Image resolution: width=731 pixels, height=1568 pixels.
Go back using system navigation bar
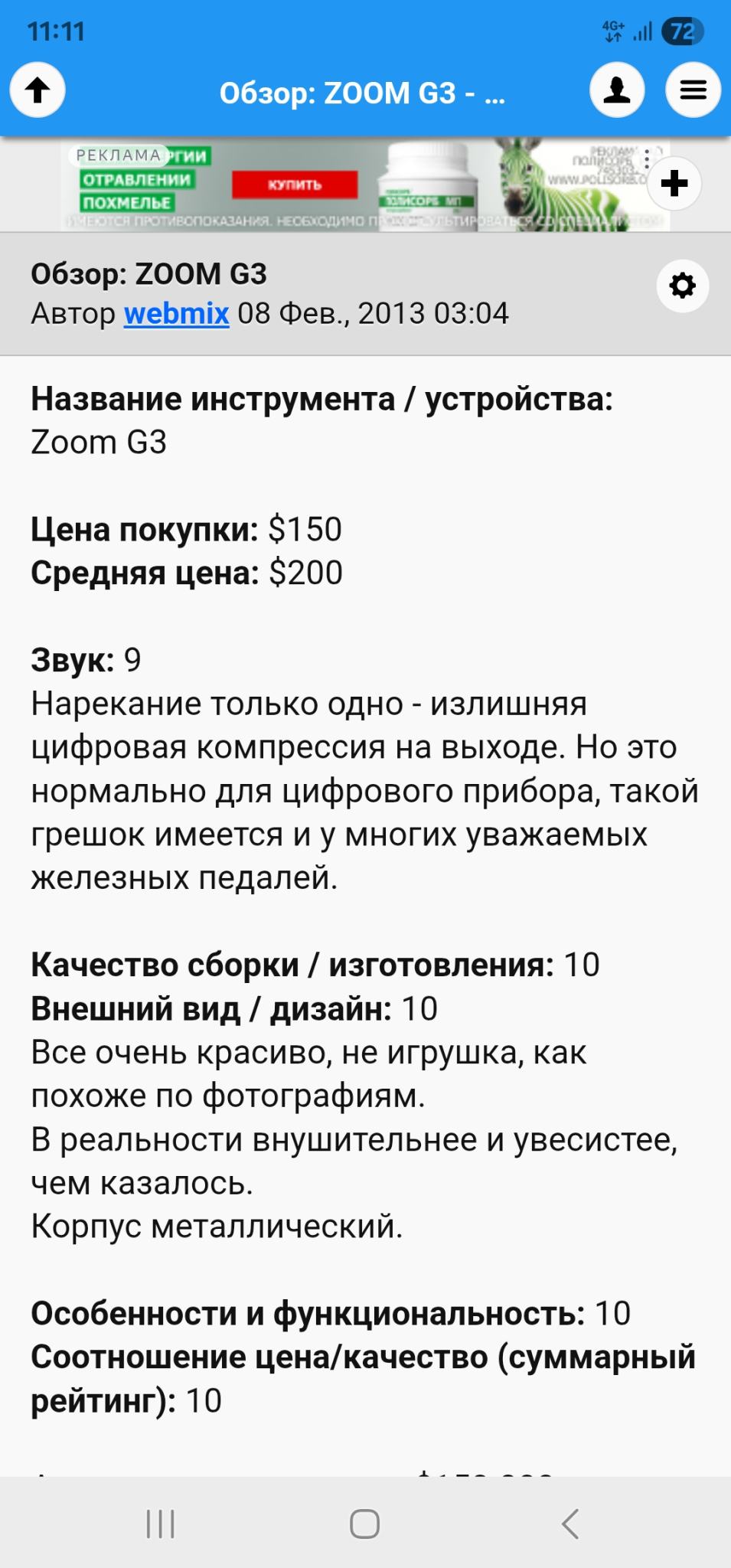[x=569, y=1524]
